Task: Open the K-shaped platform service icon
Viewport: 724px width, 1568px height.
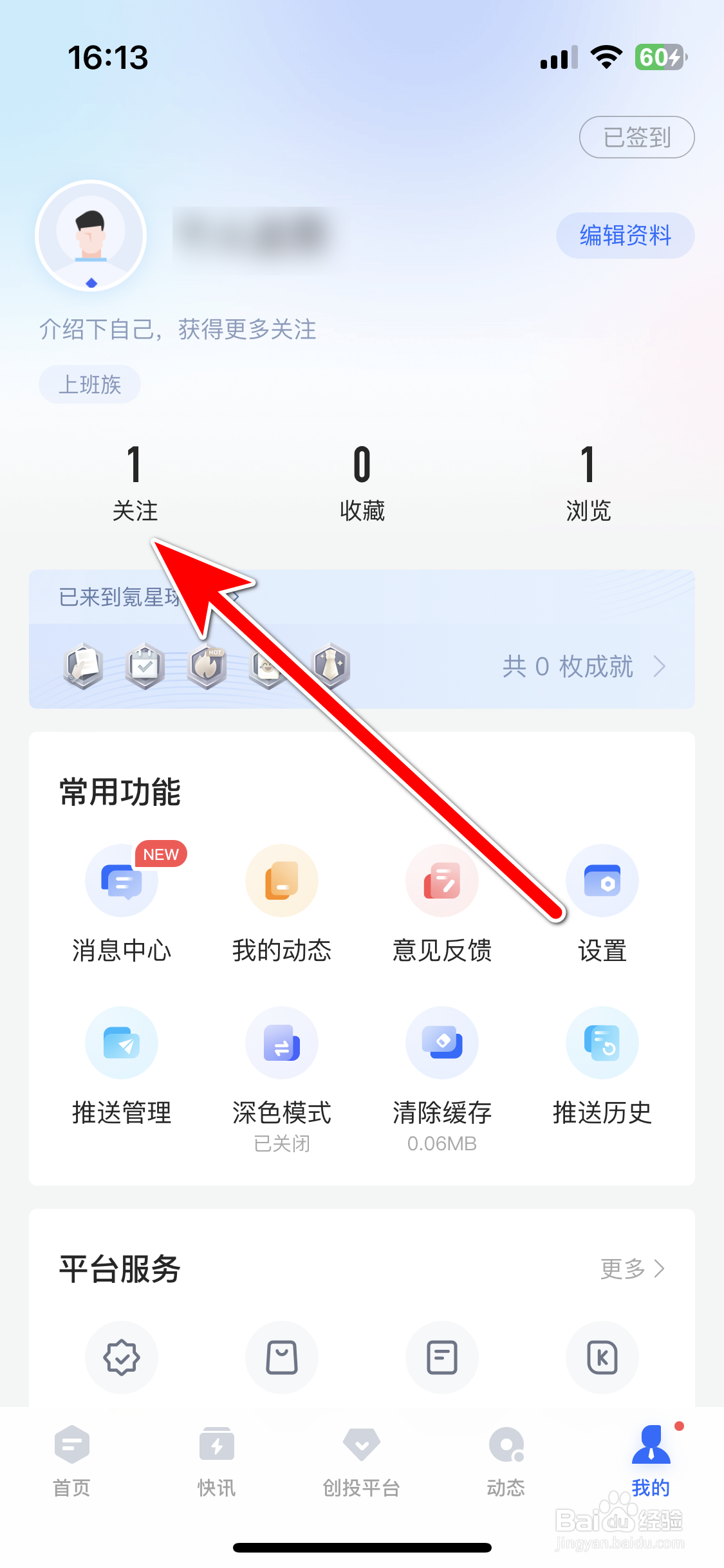Action: [x=602, y=1358]
